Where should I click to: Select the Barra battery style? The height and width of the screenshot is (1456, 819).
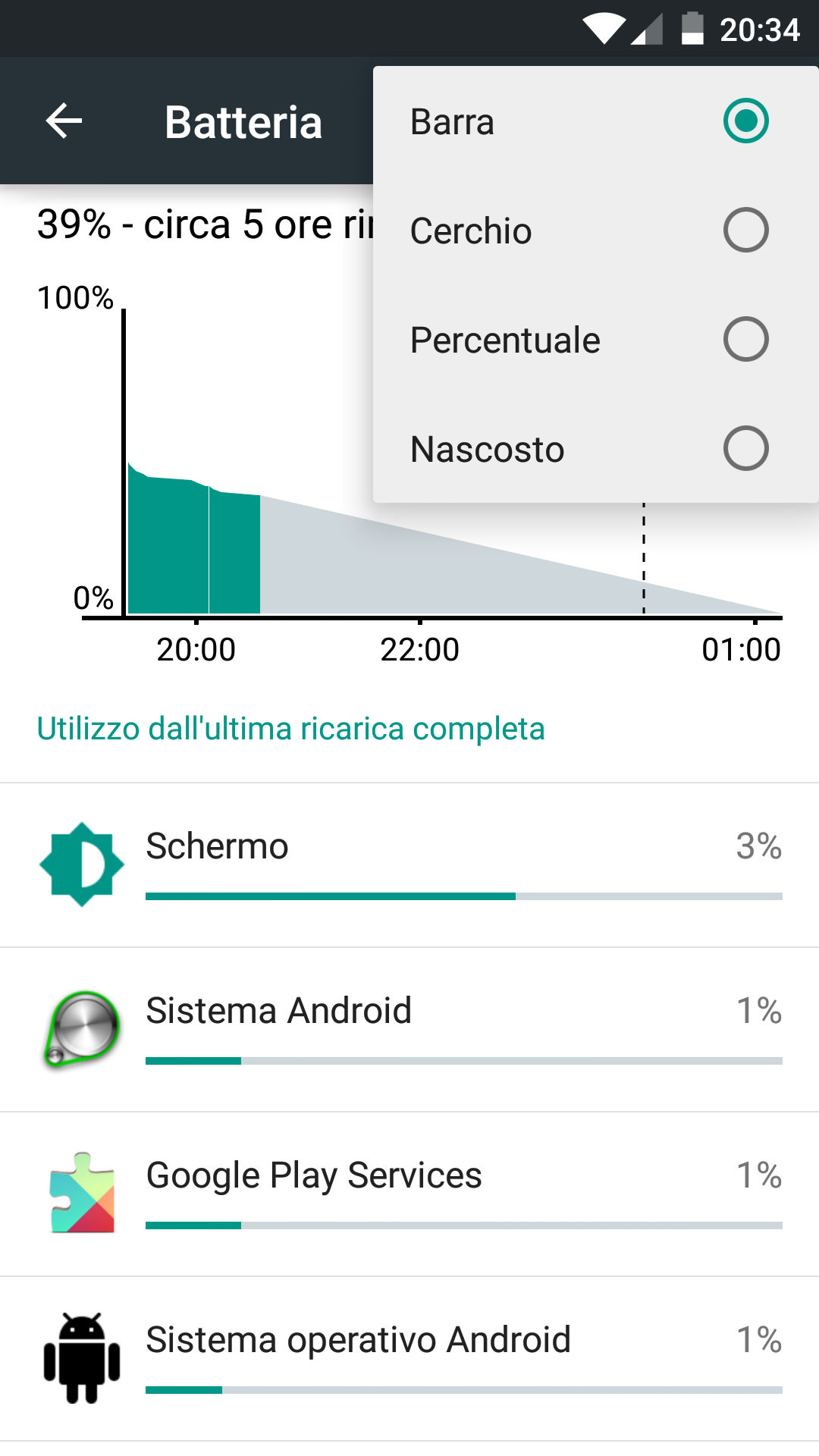click(x=595, y=121)
